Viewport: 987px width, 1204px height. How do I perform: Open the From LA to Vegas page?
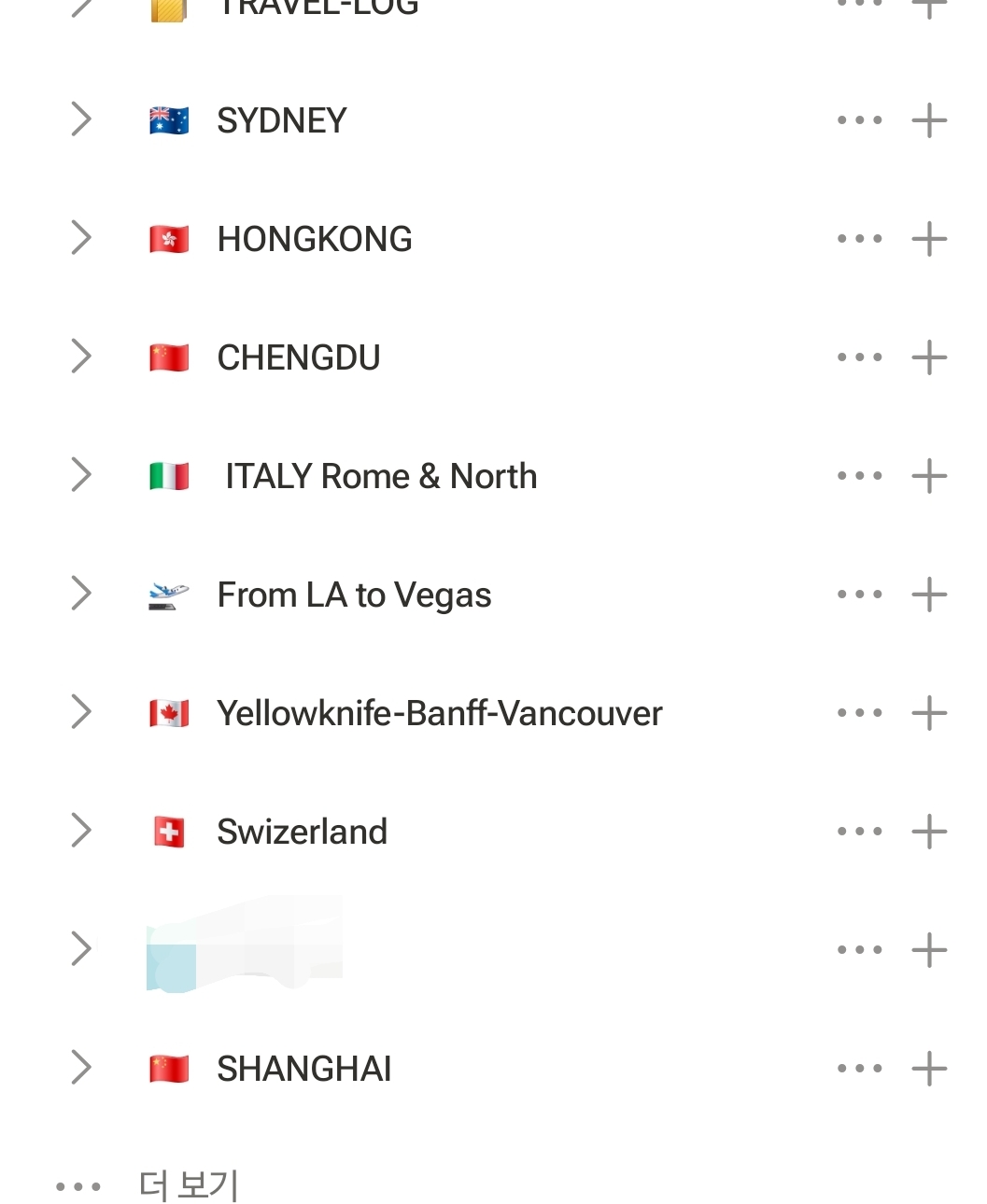(x=354, y=595)
